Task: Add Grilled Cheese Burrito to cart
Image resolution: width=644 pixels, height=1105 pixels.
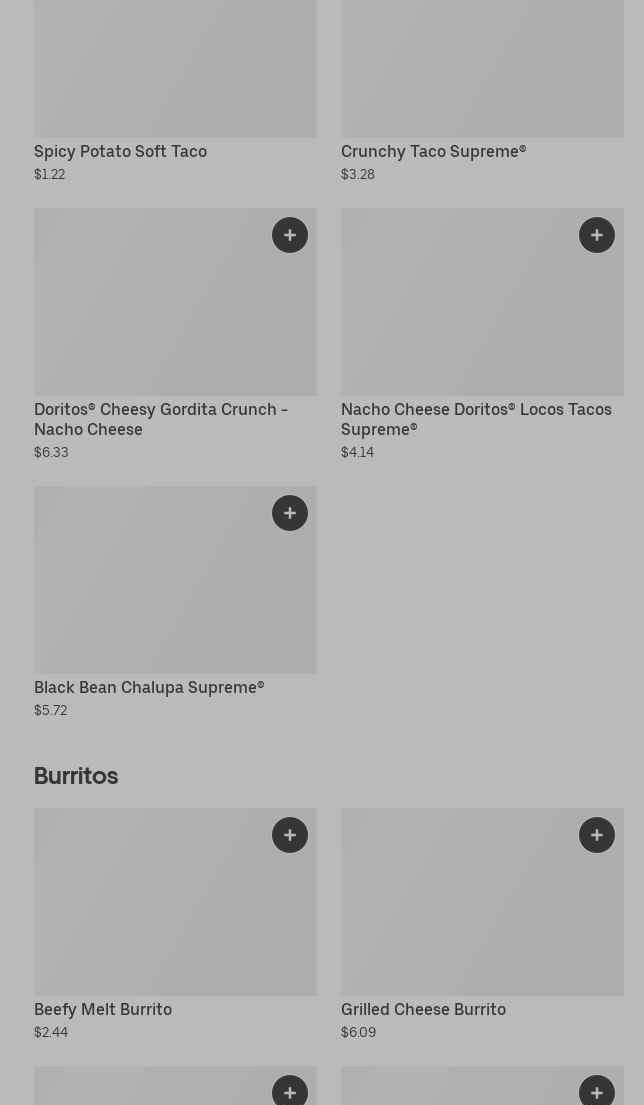Action: click(597, 834)
